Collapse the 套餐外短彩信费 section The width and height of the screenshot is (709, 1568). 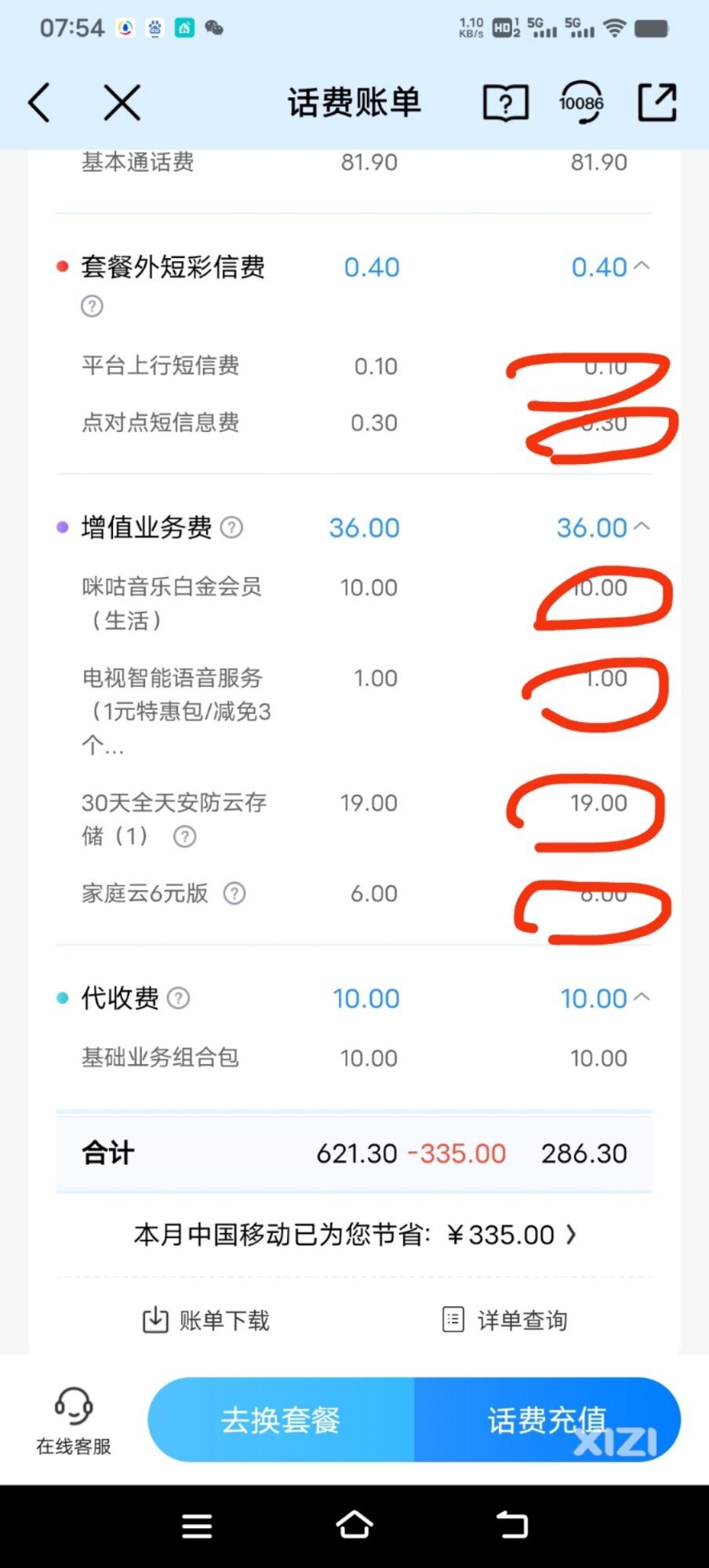pyautogui.click(x=642, y=267)
